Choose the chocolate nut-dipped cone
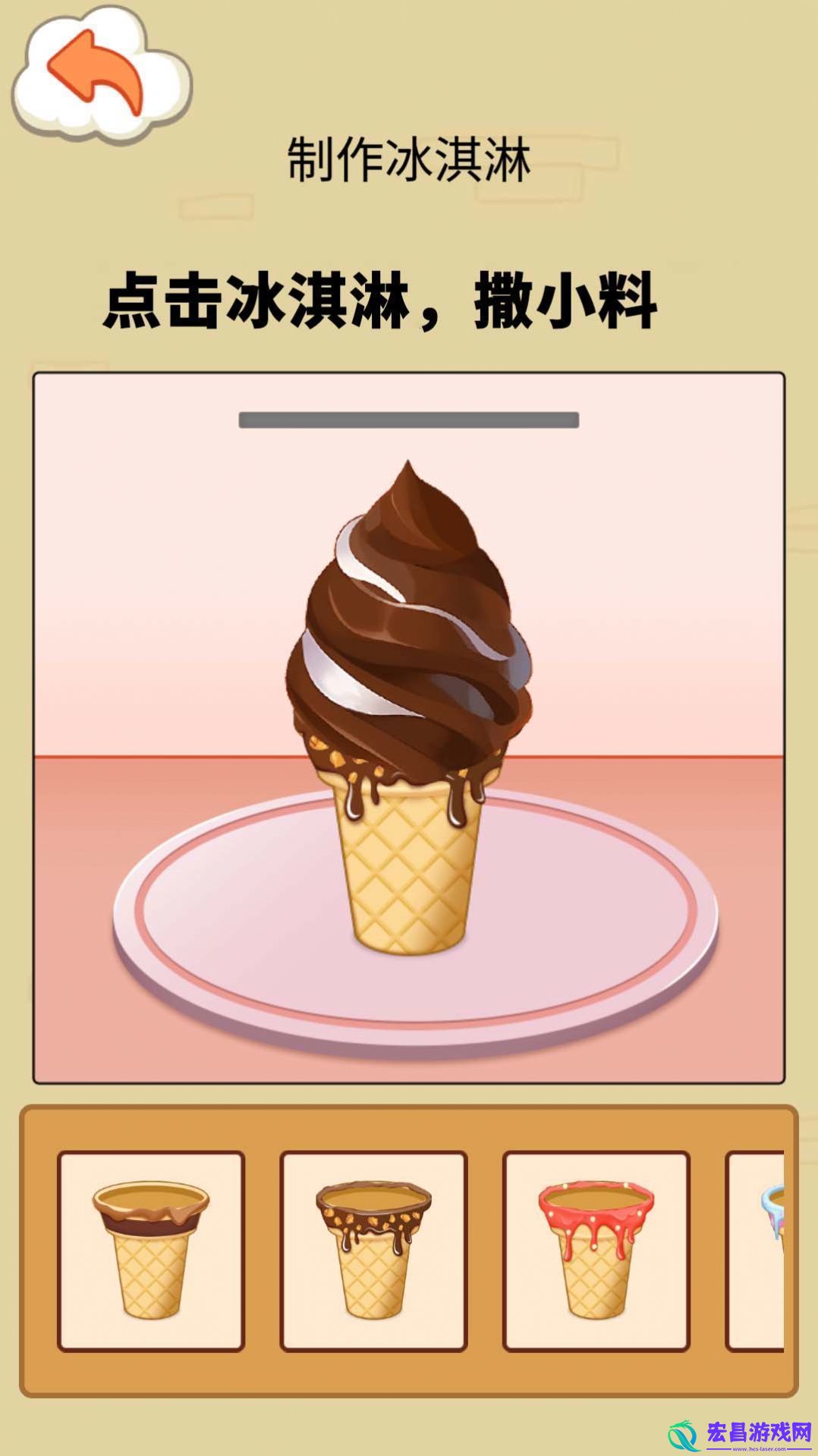The image size is (818, 1456). pos(373,1251)
